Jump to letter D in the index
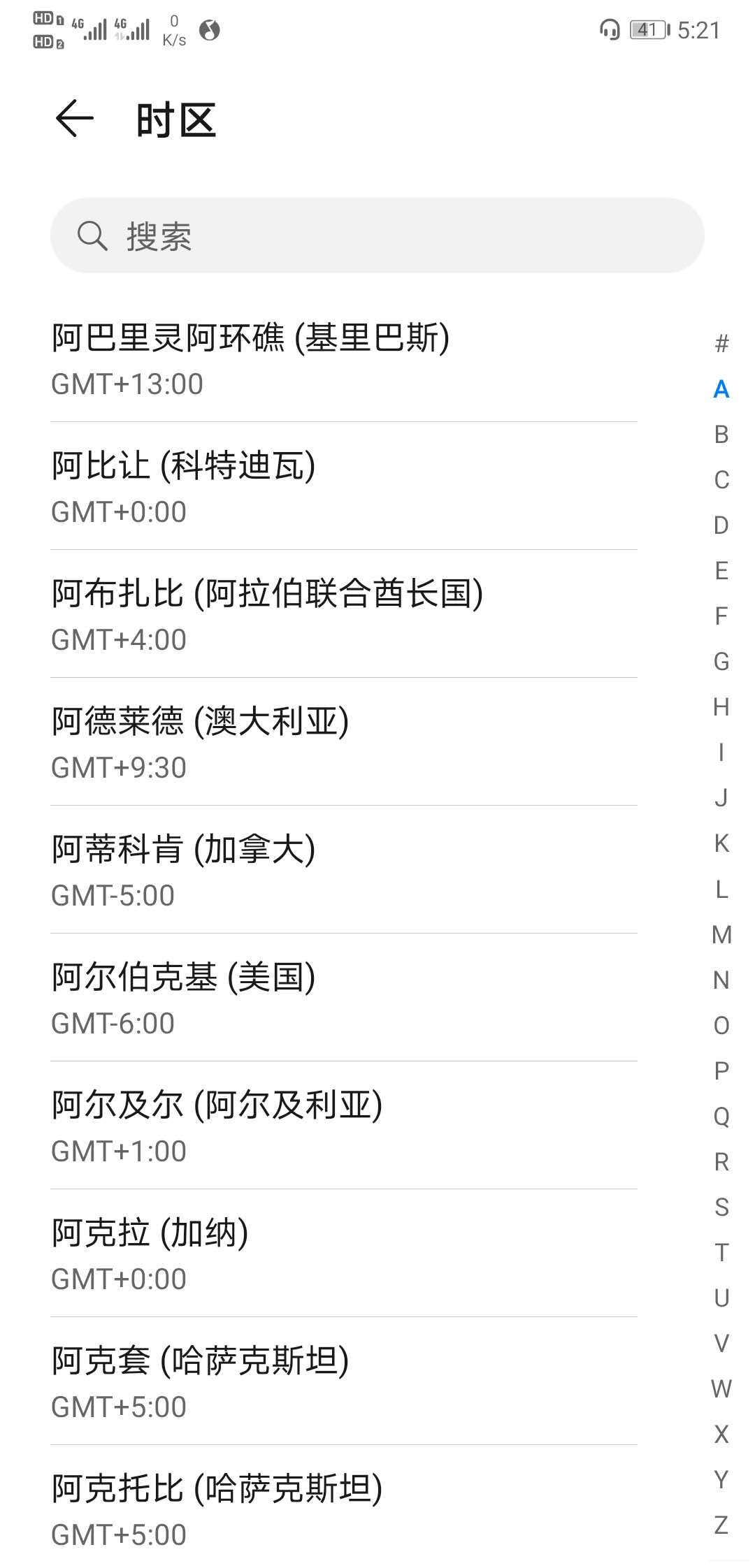 721,525
